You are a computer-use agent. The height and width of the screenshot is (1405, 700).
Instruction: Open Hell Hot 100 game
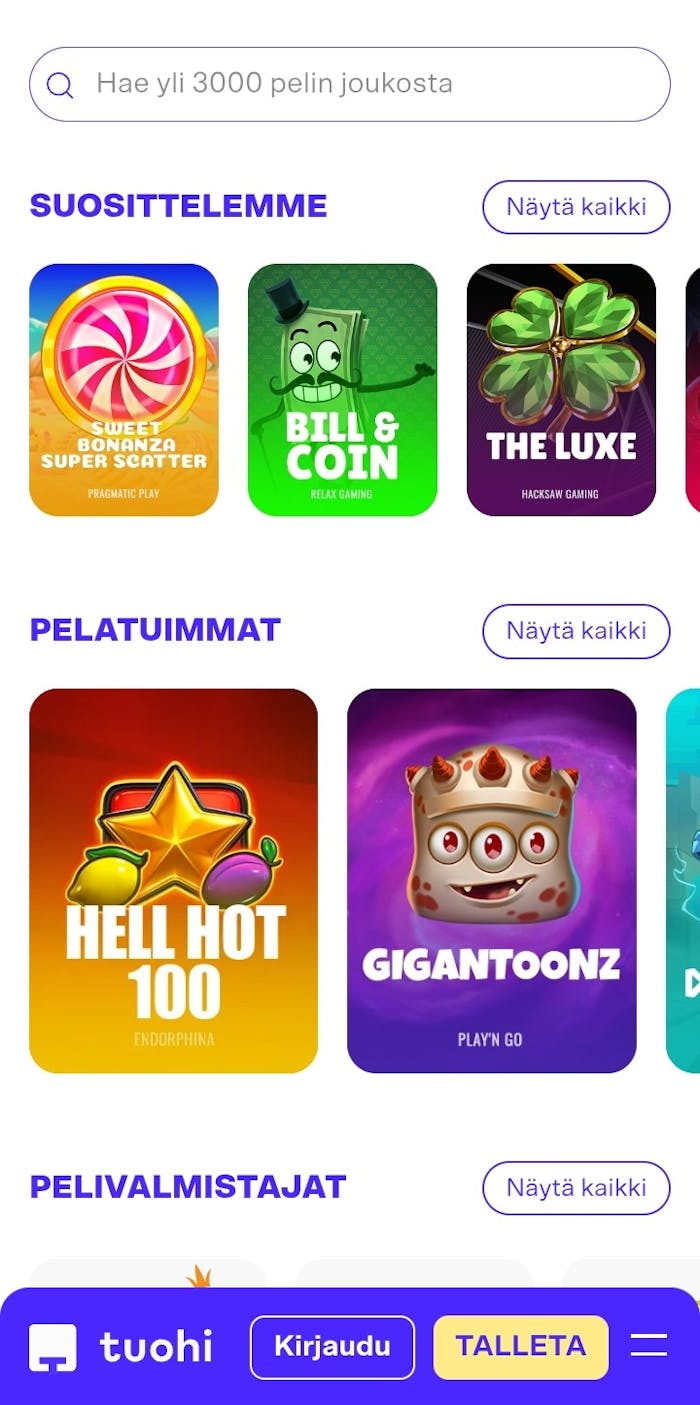[x=174, y=880]
